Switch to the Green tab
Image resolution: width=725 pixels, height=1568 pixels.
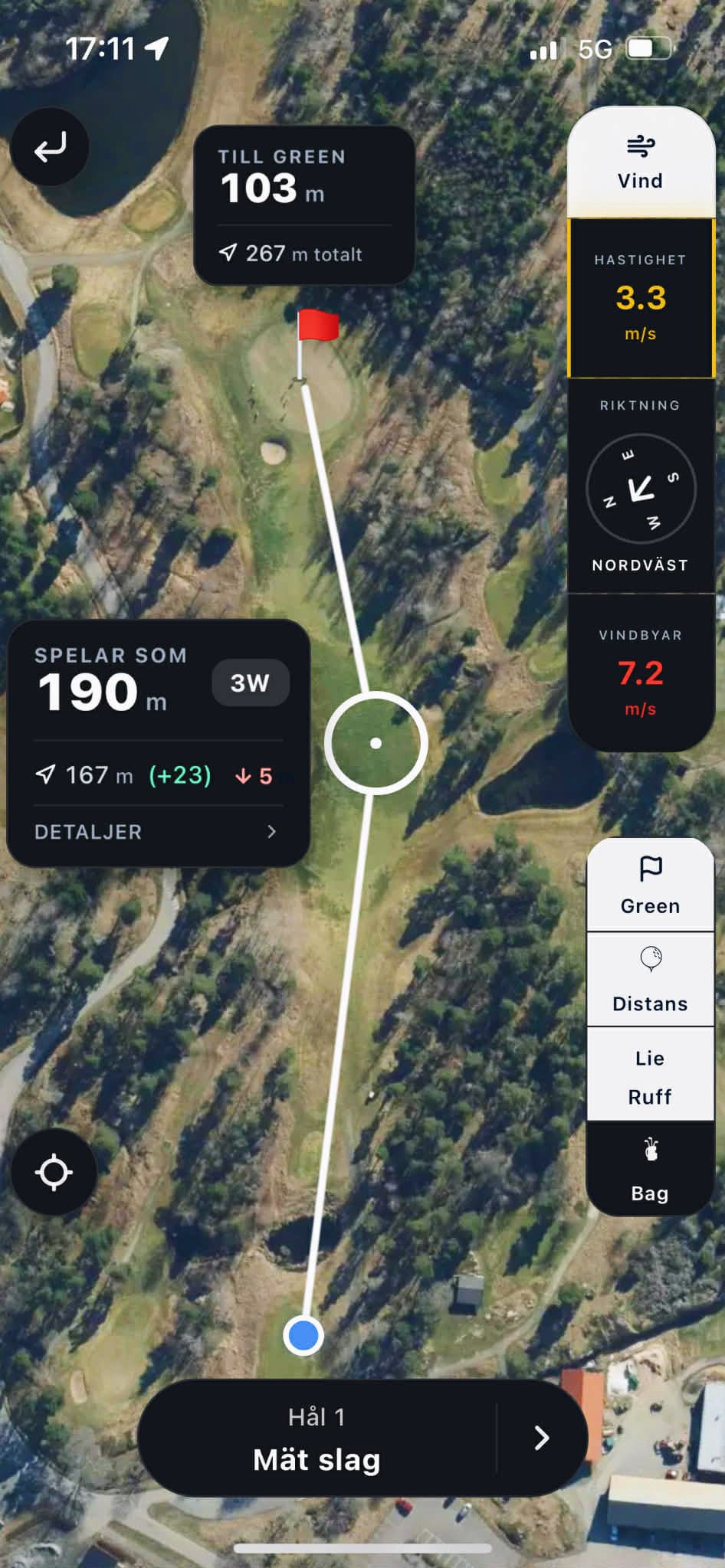(649, 905)
